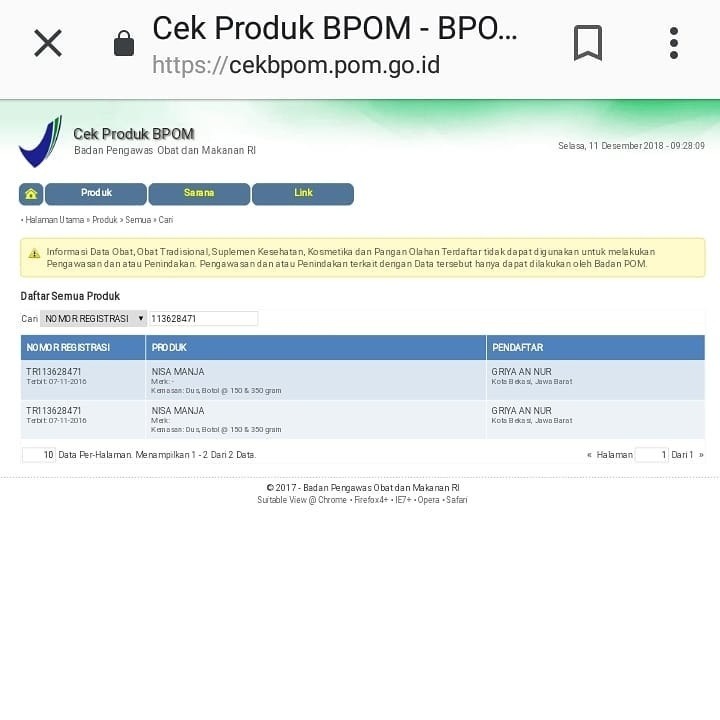Go to the next page arrow »

click(701, 454)
